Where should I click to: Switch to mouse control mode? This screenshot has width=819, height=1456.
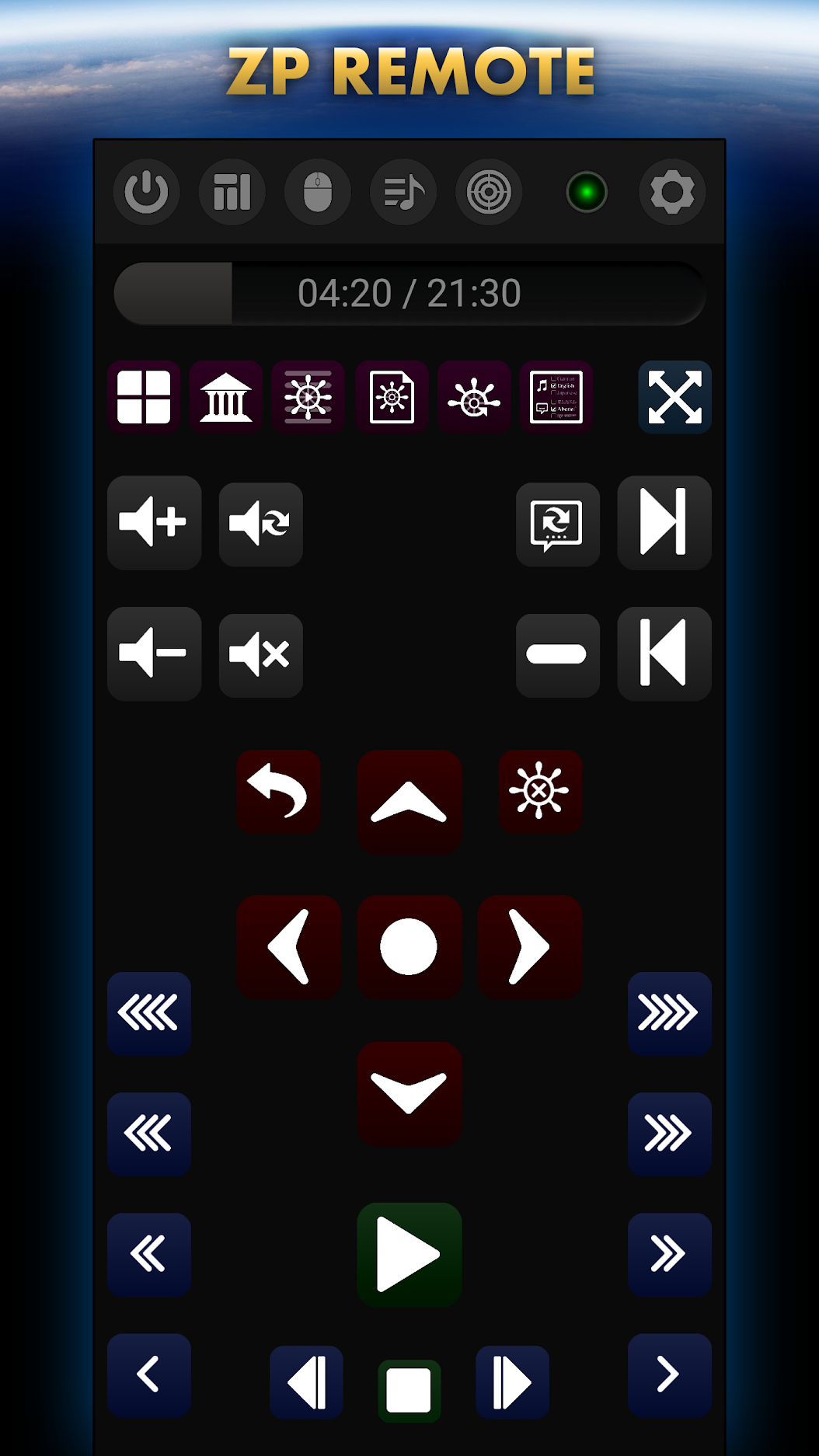tap(317, 192)
